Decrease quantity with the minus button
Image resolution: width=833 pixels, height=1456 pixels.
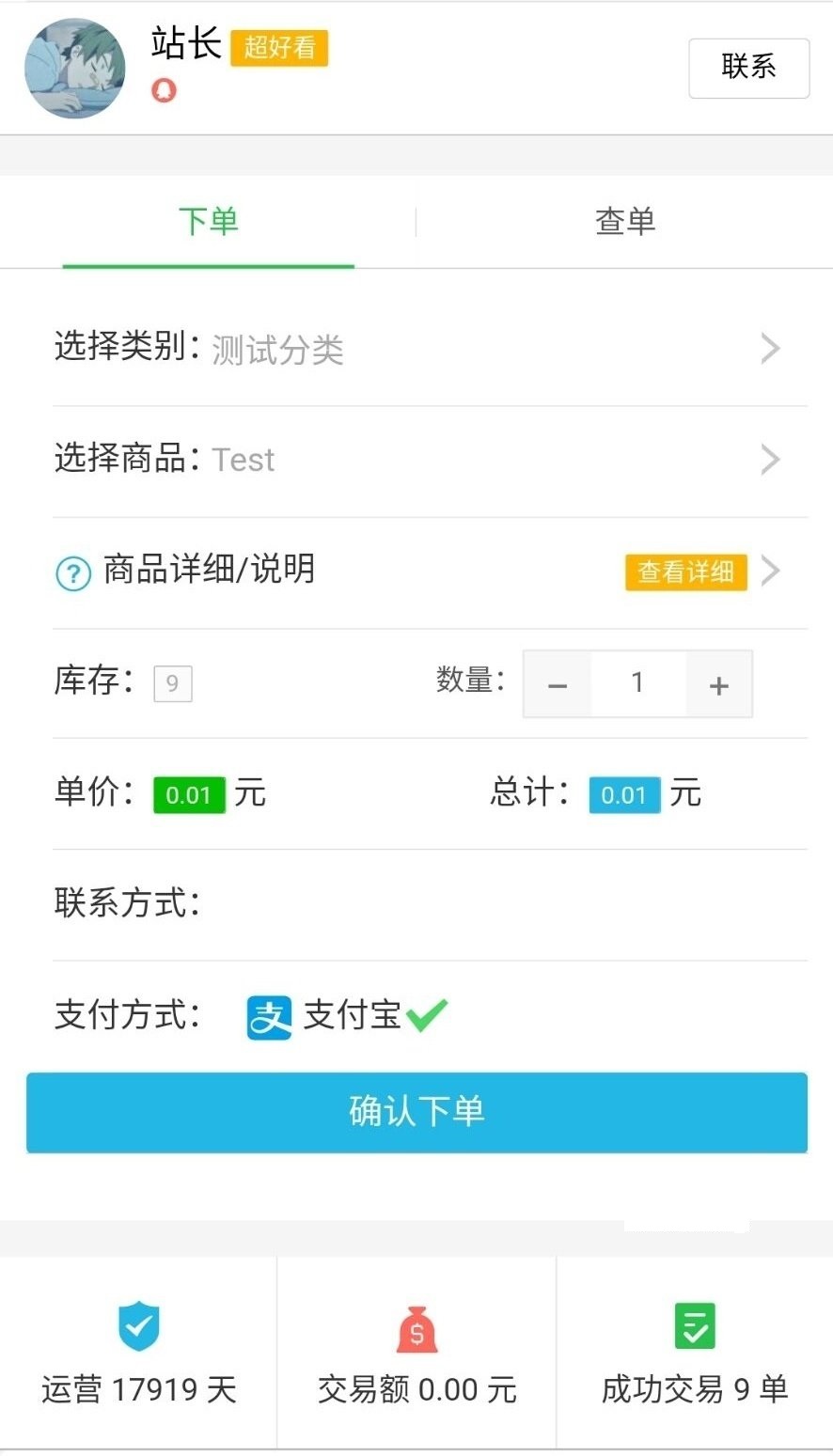pyautogui.click(x=558, y=684)
